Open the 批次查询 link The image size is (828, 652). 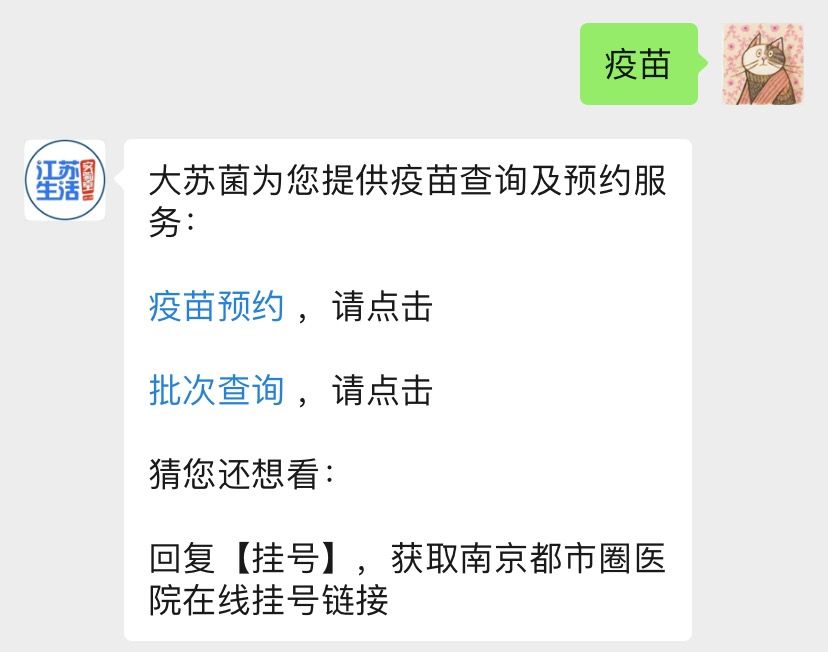217,390
